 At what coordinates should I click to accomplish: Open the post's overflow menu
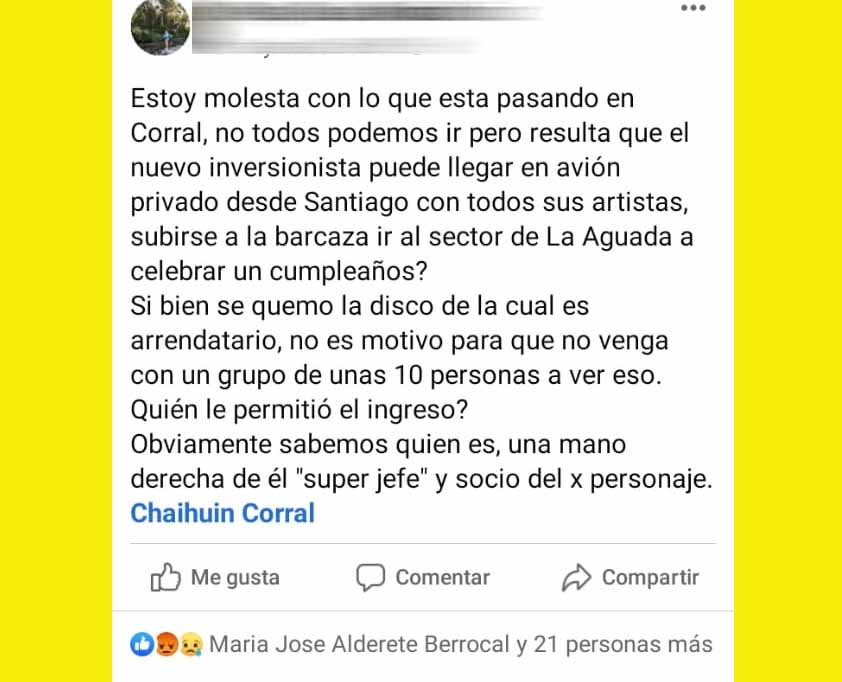coord(692,8)
